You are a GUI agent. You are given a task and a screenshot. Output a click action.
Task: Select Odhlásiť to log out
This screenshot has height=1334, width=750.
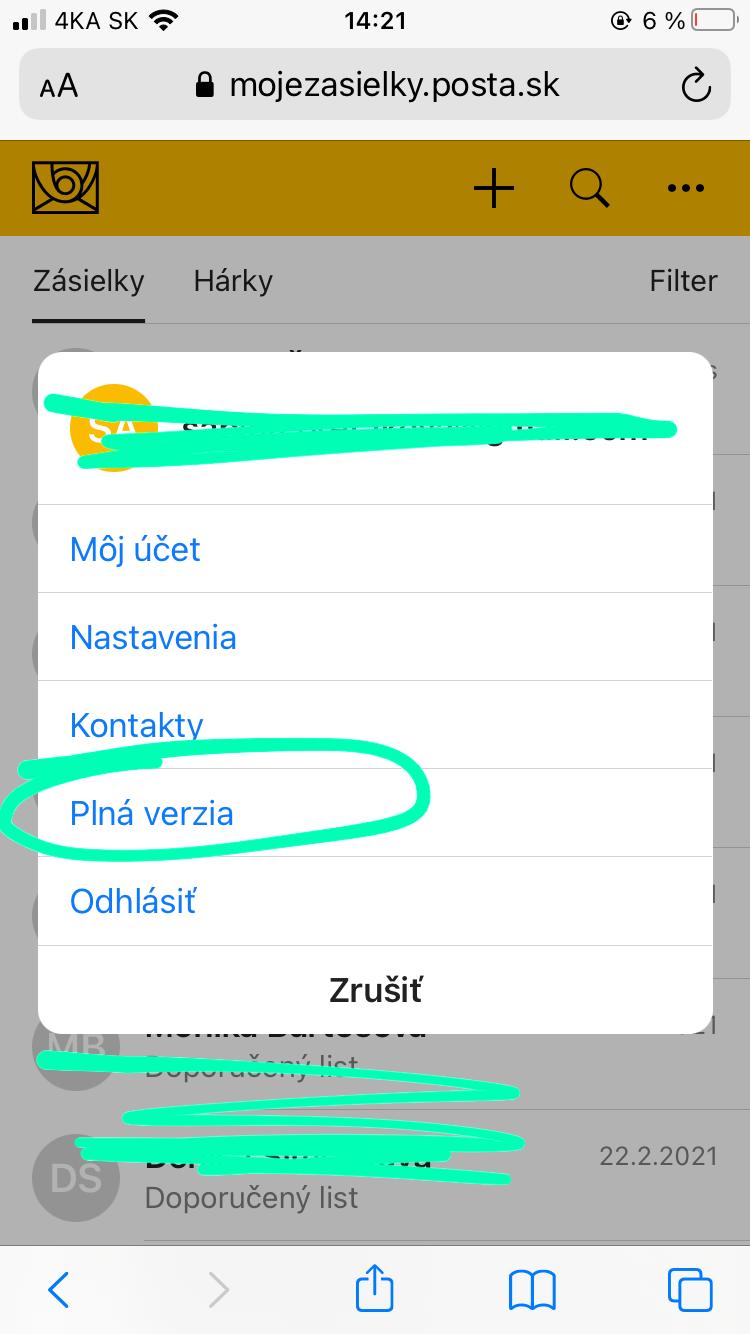[x=133, y=901]
